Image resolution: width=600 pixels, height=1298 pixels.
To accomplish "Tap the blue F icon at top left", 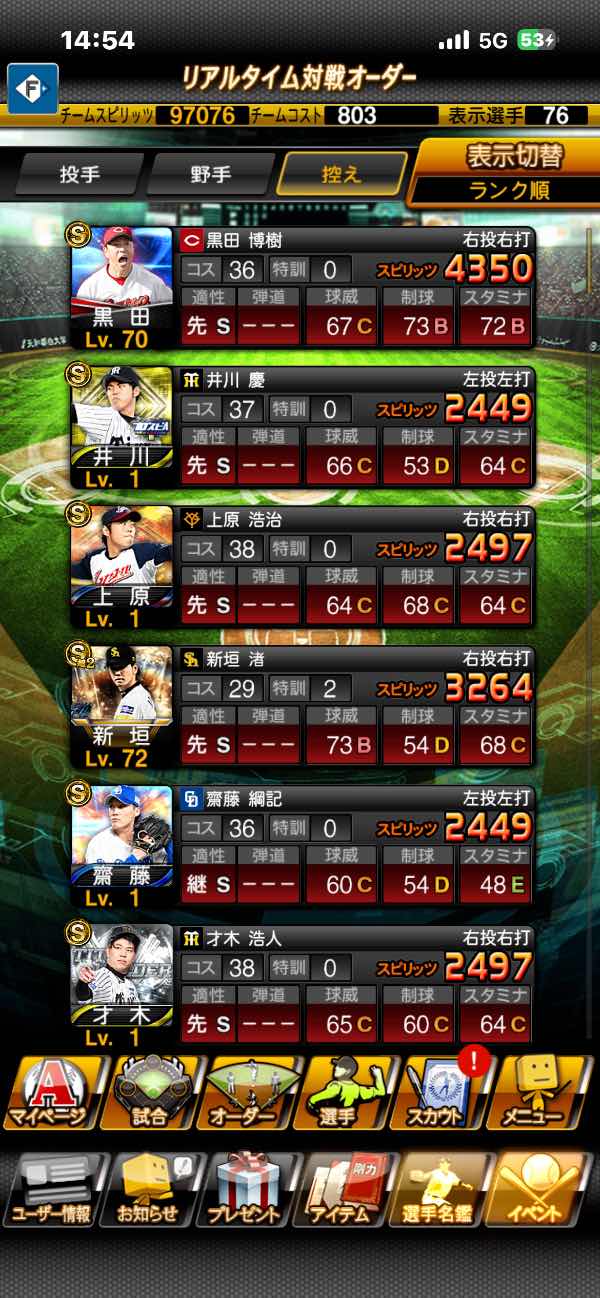I will 33,88.
